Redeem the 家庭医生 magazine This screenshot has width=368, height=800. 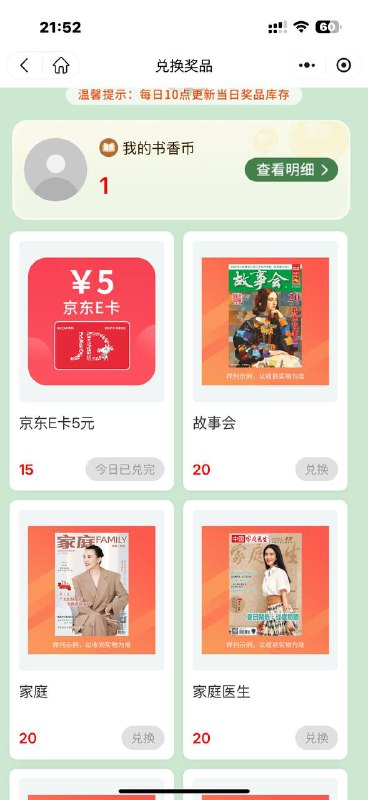316,738
